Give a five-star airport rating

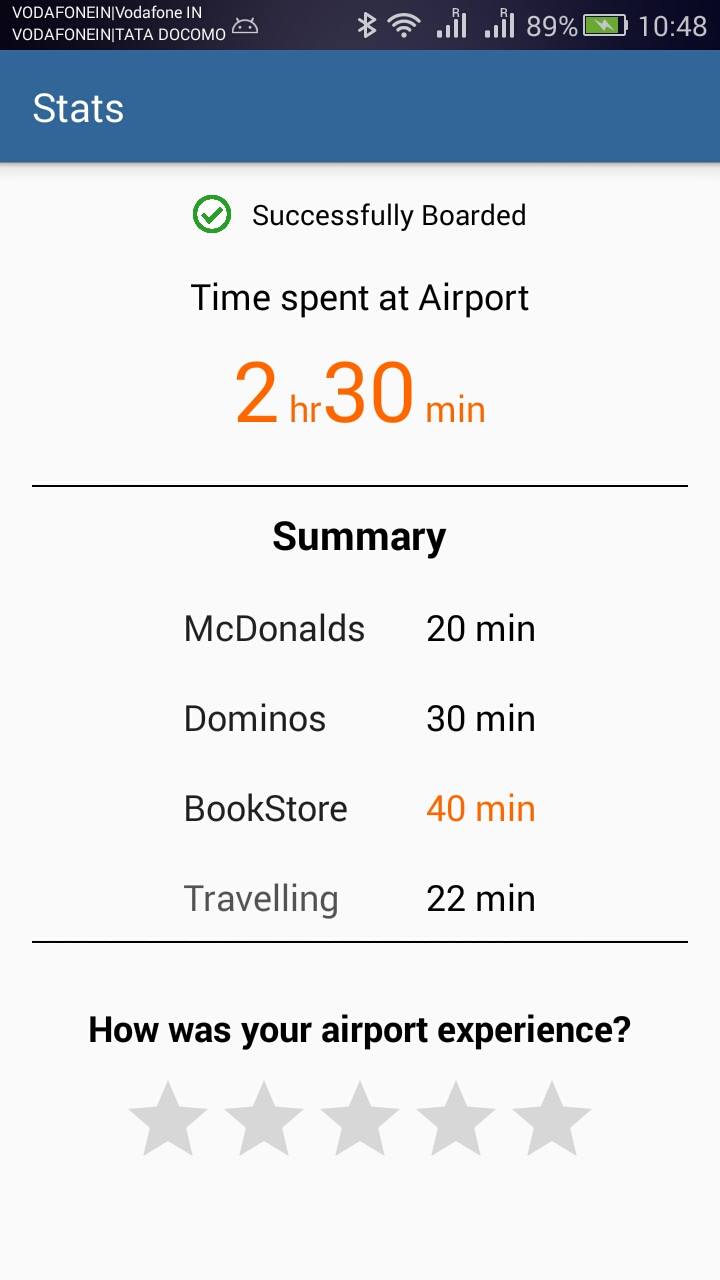click(552, 1119)
